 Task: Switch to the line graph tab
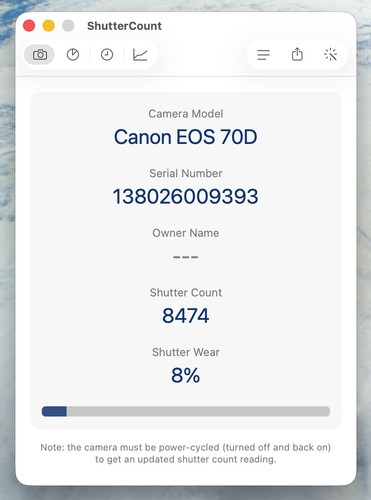click(x=140, y=54)
